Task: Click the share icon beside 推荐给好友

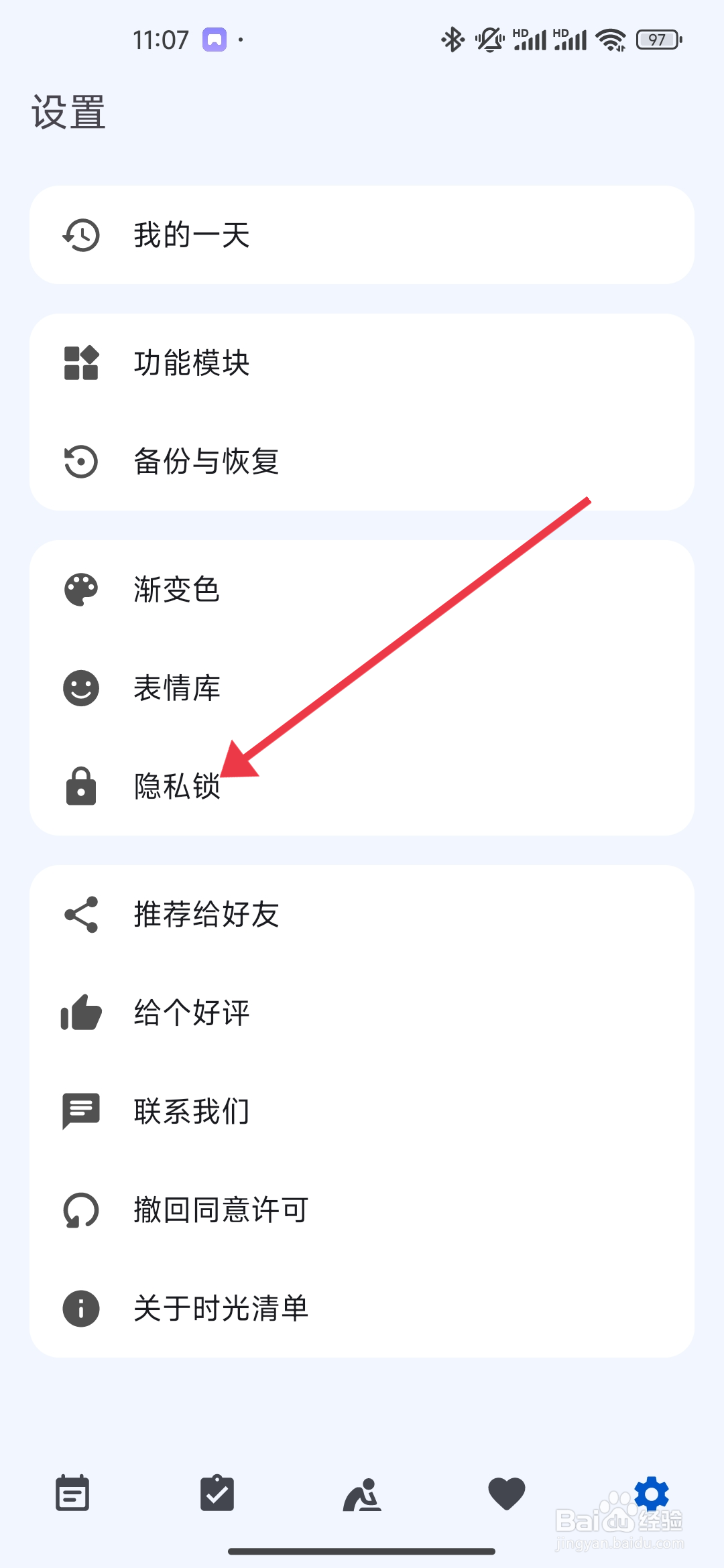Action: (x=80, y=915)
